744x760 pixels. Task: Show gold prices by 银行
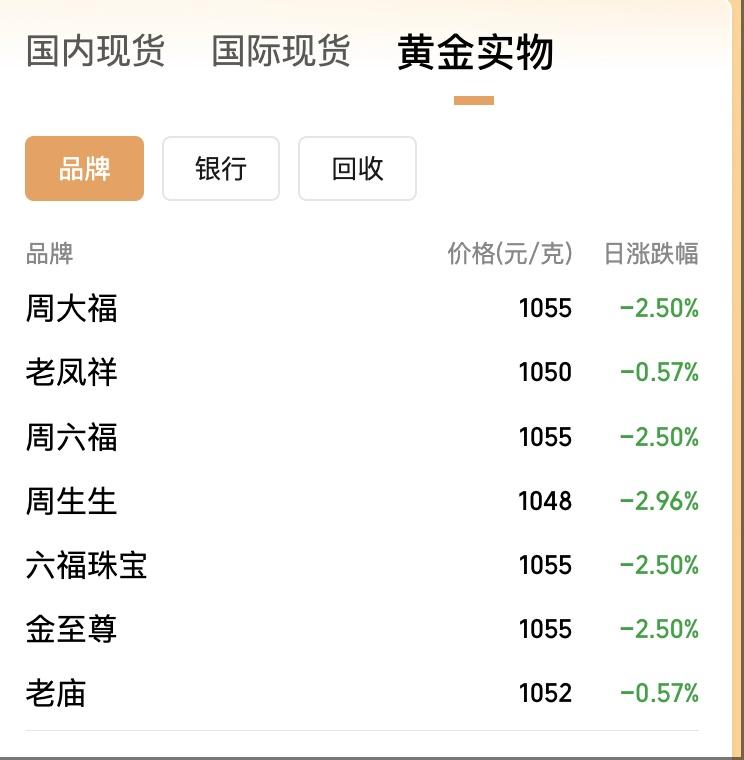[221, 168]
